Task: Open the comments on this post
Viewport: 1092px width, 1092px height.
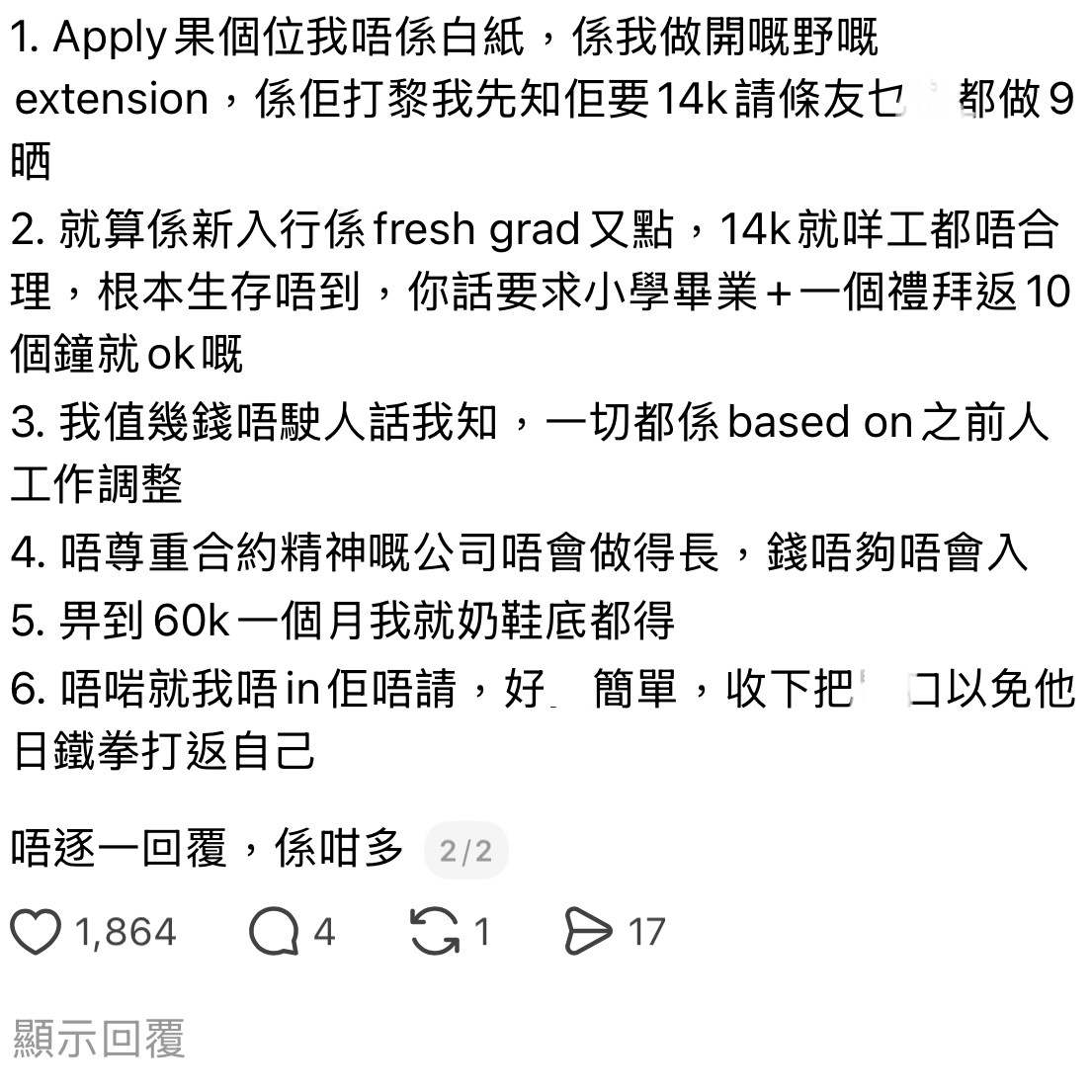Action: tap(274, 932)
